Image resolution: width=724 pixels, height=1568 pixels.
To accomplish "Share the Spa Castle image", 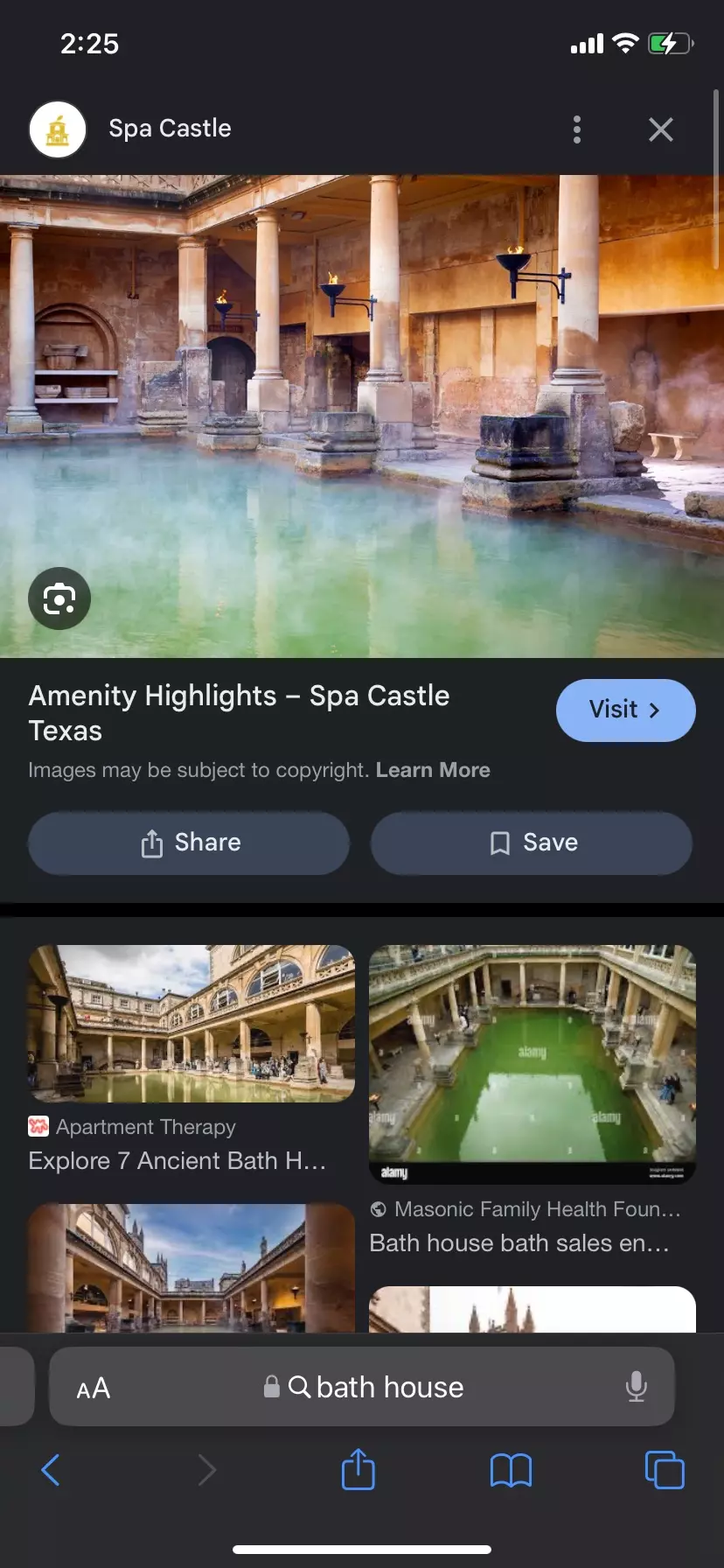I will pos(189,843).
